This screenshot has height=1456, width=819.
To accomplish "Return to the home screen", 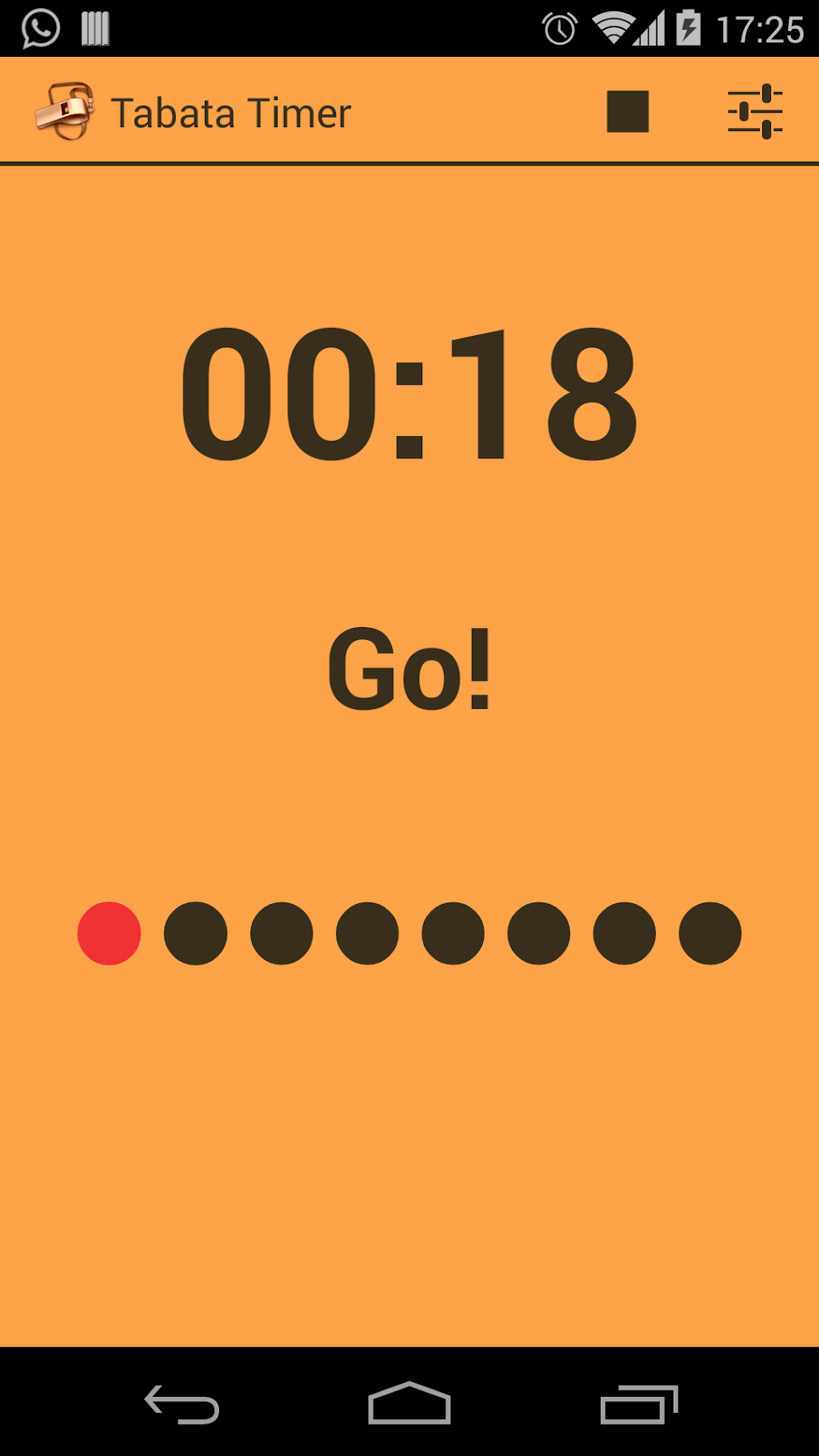I will point(409,1404).
